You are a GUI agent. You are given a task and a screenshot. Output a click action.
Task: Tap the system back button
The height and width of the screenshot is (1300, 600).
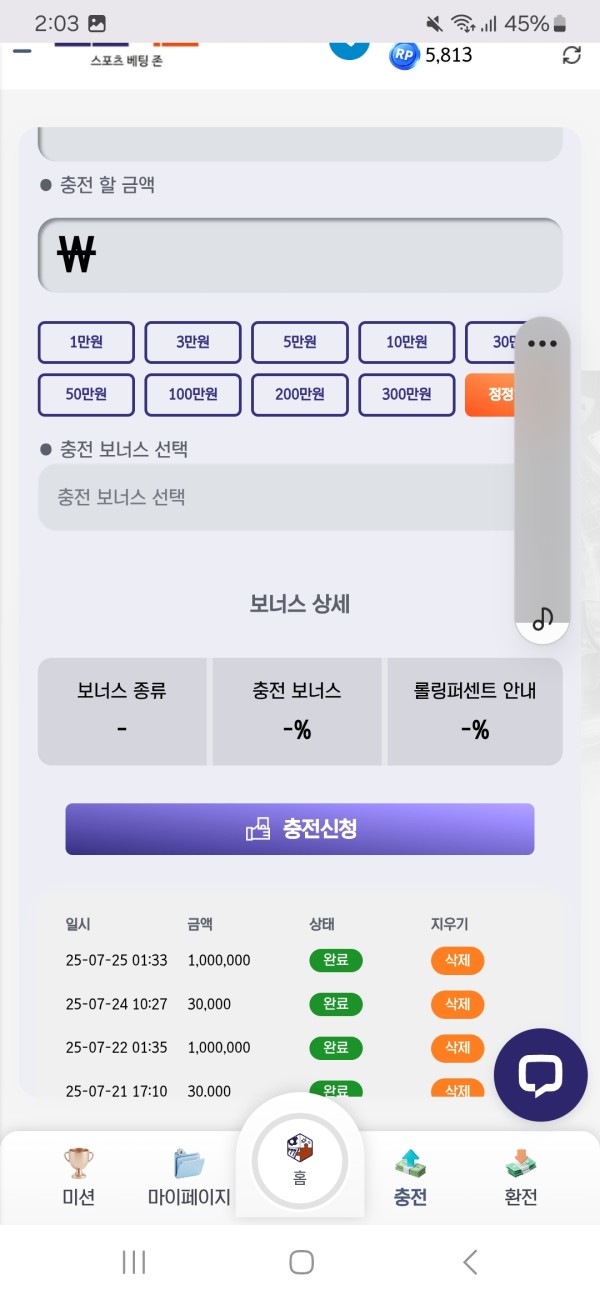point(470,1262)
